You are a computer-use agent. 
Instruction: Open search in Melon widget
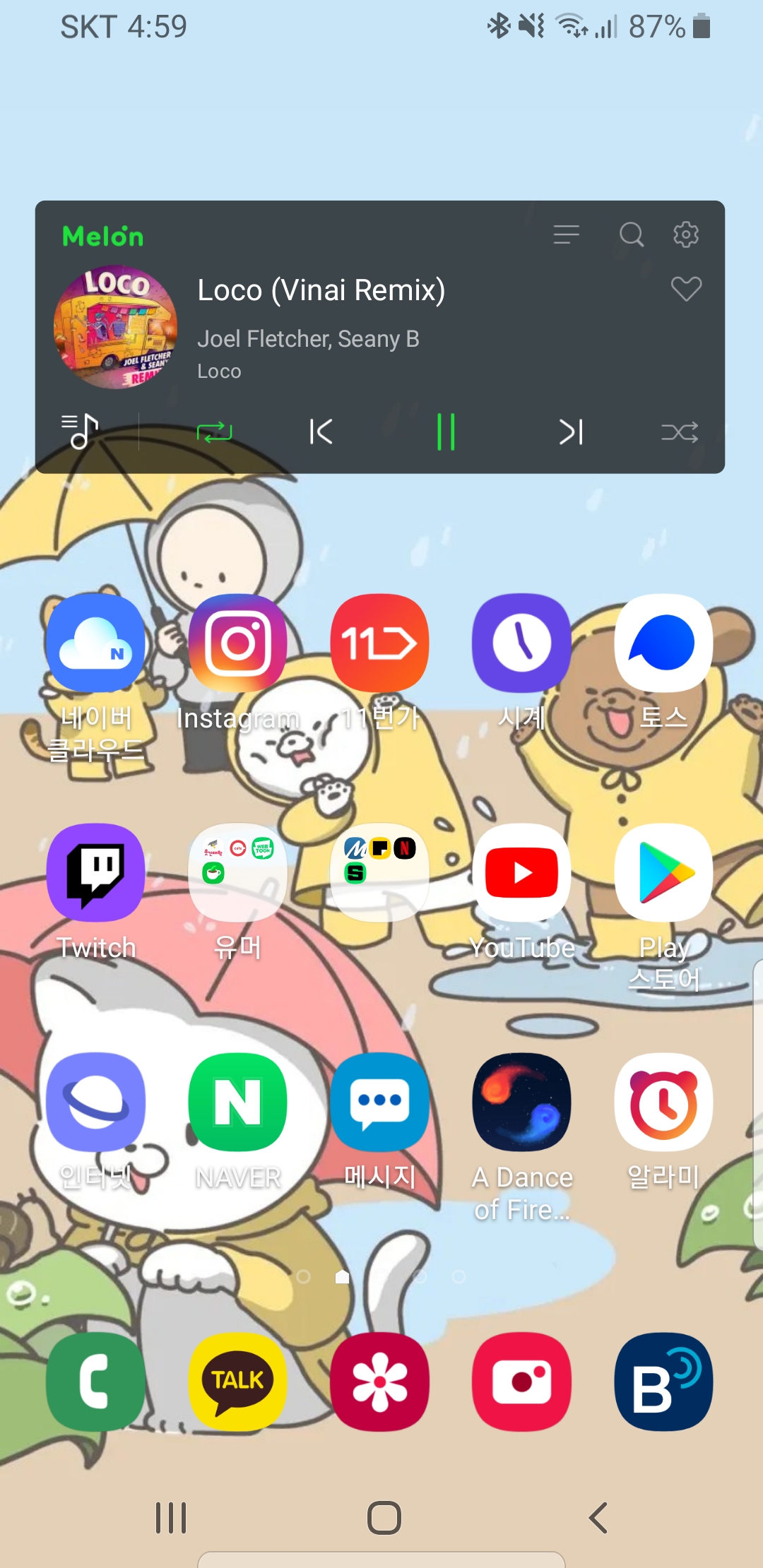click(x=632, y=234)
